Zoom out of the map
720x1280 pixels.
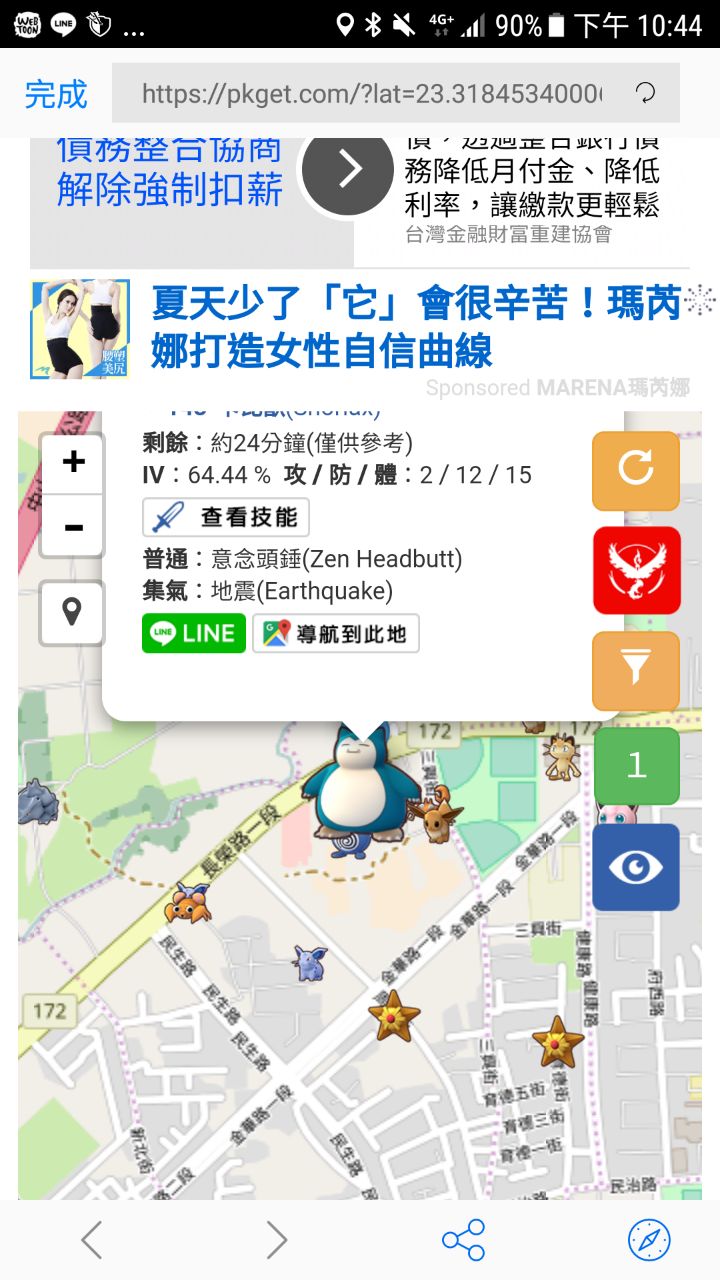pos(73,526)
